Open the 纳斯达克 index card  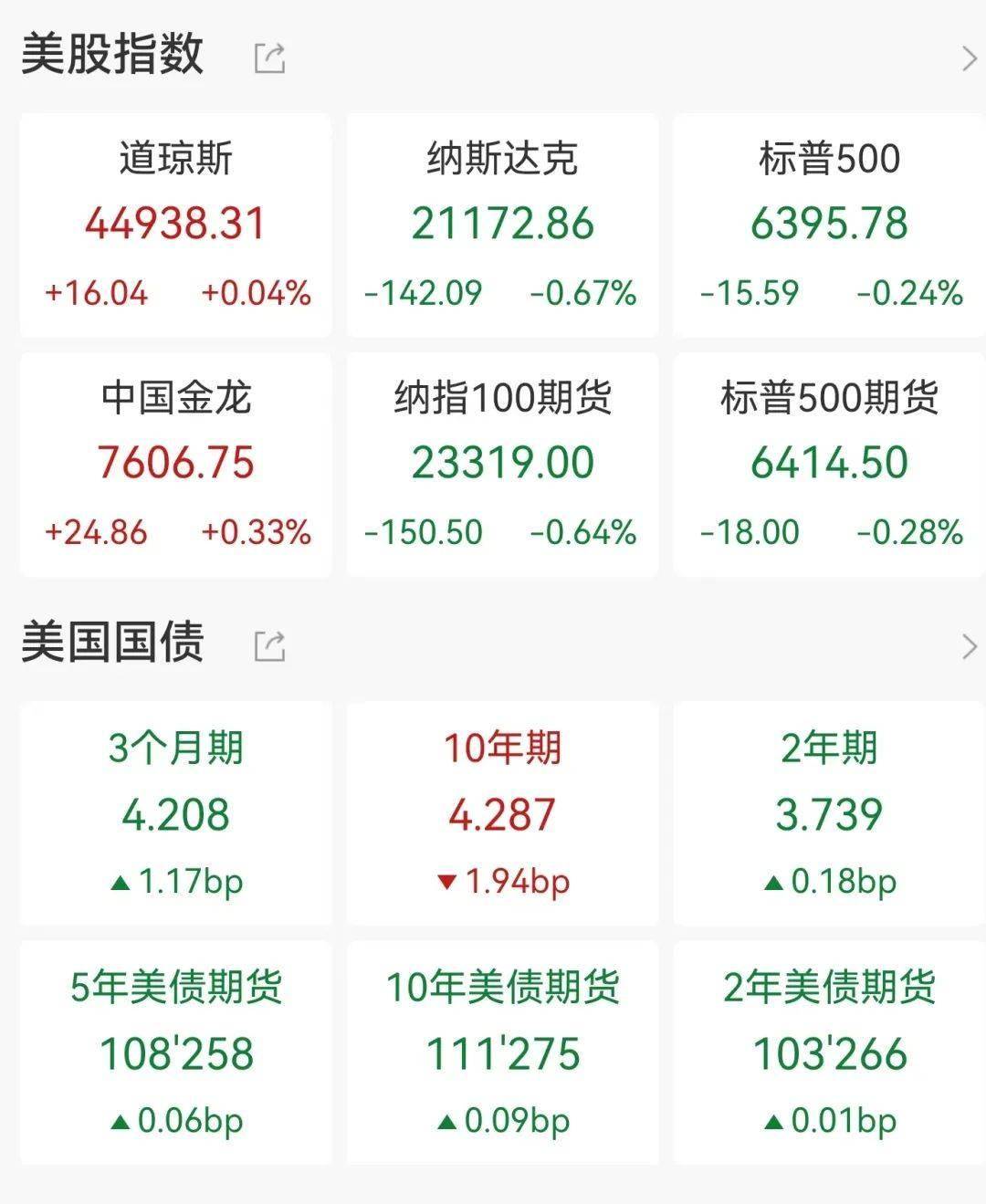coord(502,225)
